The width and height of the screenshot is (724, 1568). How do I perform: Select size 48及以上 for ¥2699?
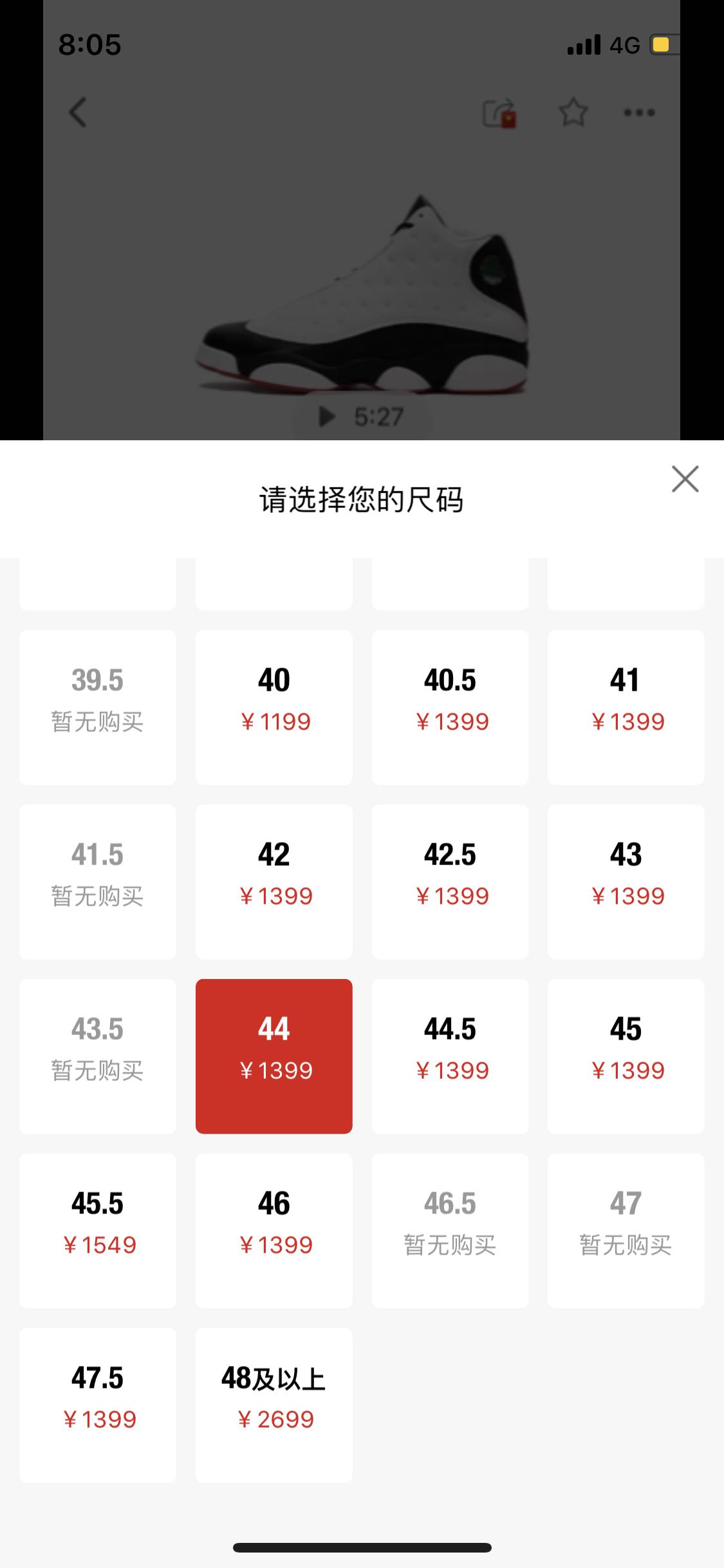click(274, 1405)
